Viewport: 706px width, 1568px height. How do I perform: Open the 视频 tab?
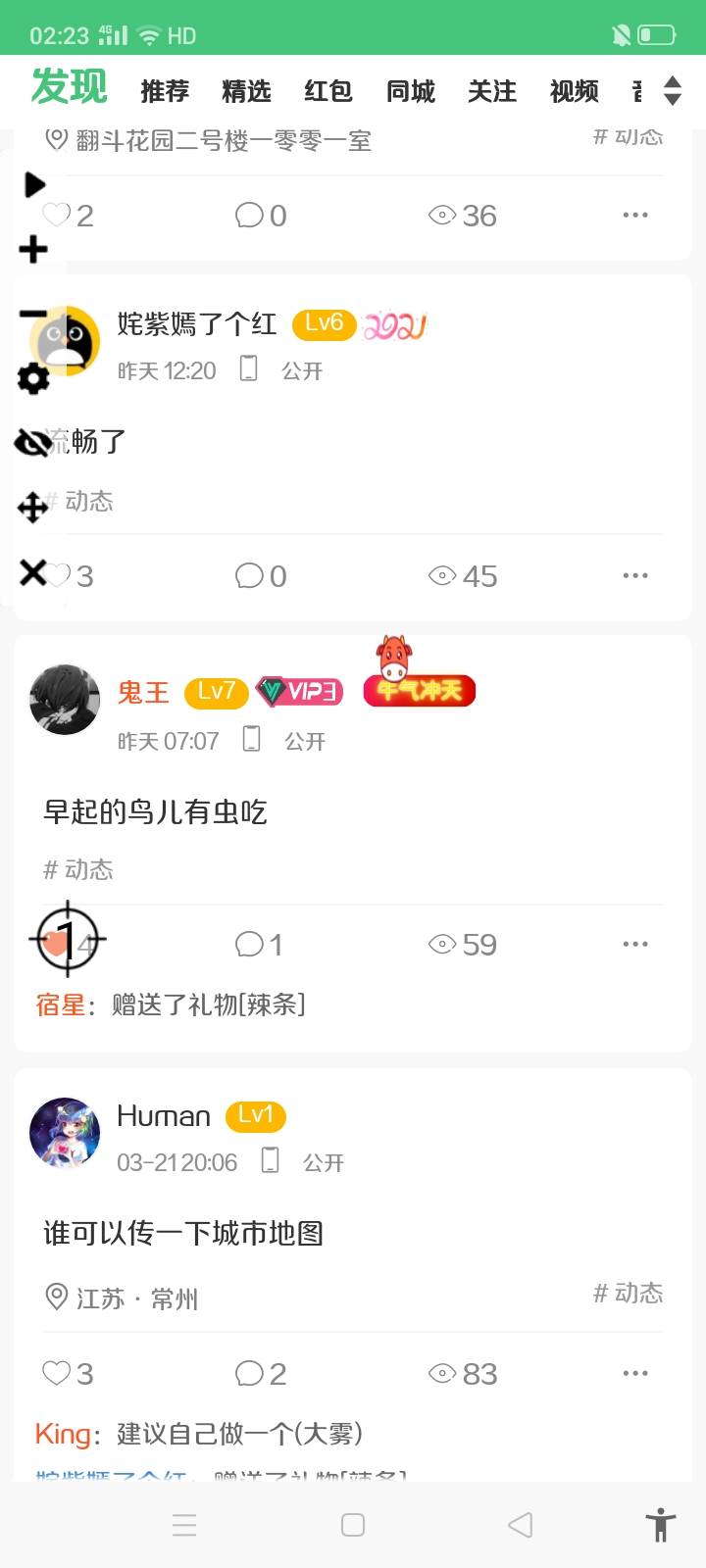tap(575, 91)
